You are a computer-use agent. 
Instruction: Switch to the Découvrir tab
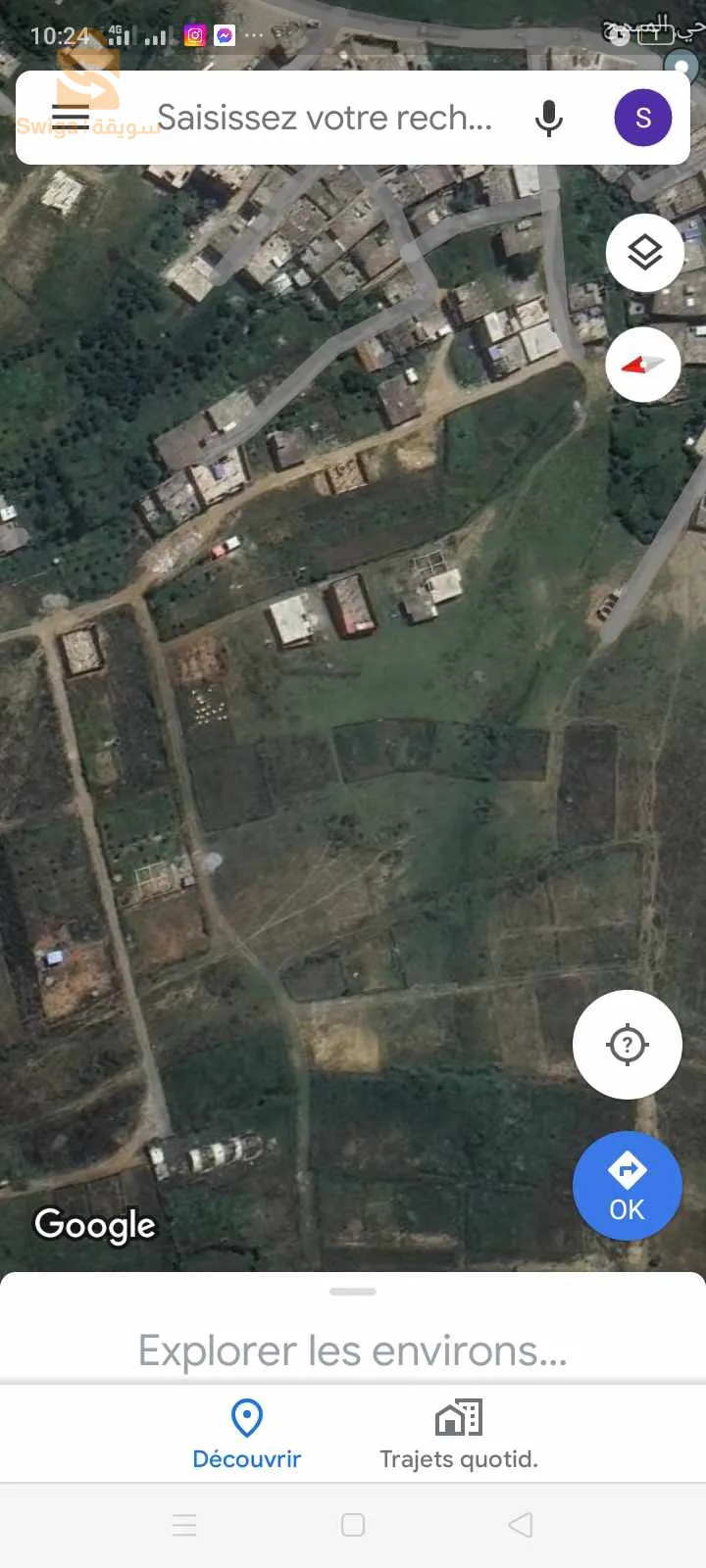tap(247, 1434)
